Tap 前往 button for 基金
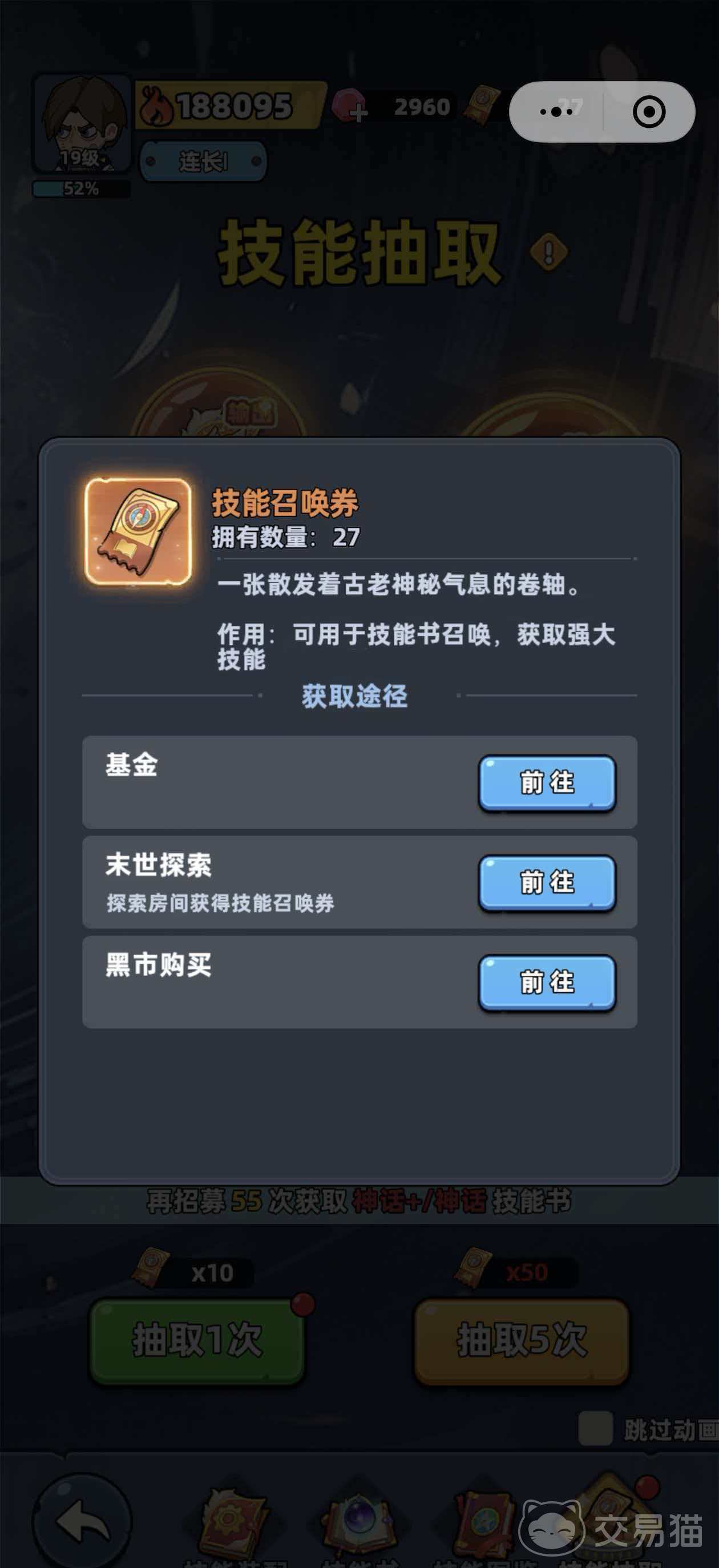This screenshot has height=1568, width=719. click(x=547, y=783)
